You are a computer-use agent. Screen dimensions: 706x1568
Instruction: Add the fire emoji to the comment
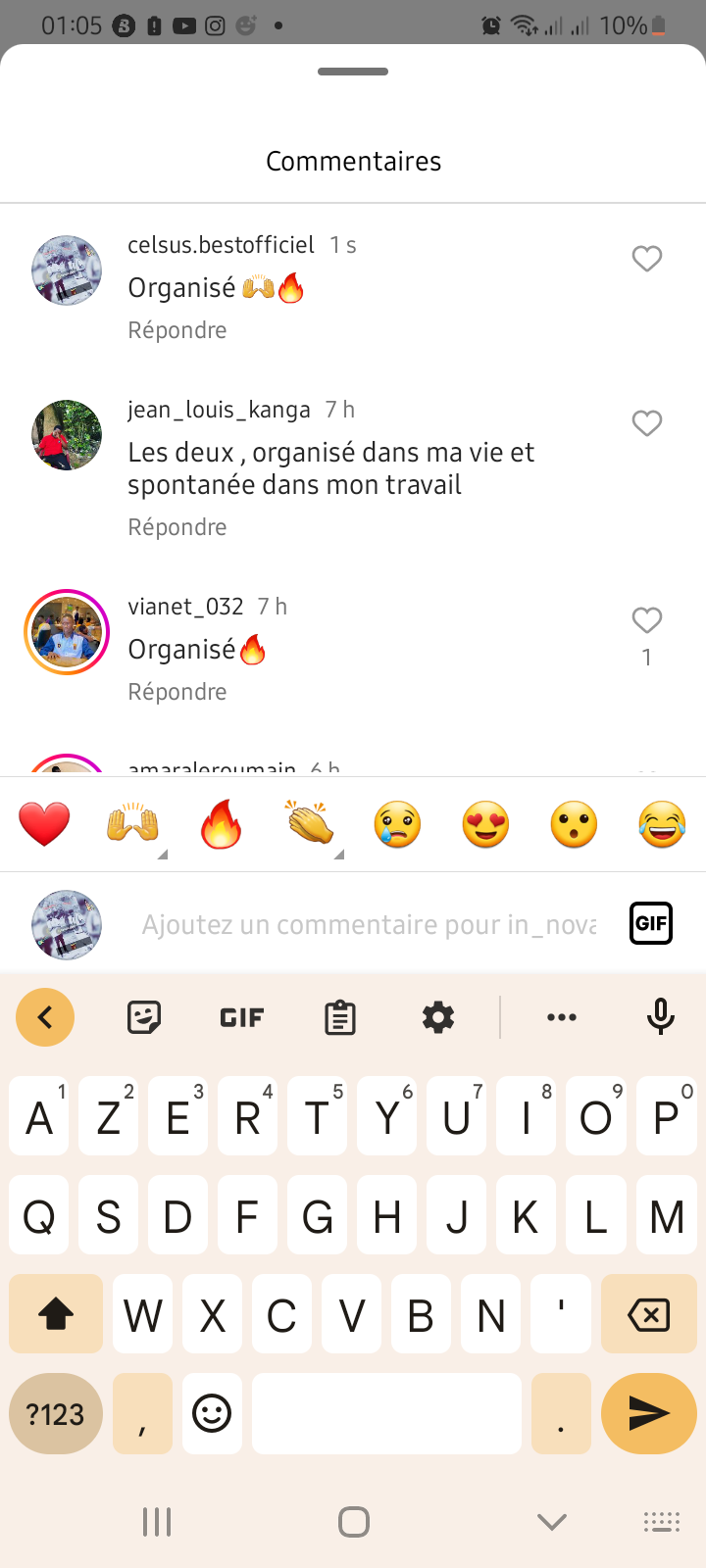[x=222, y=824]
